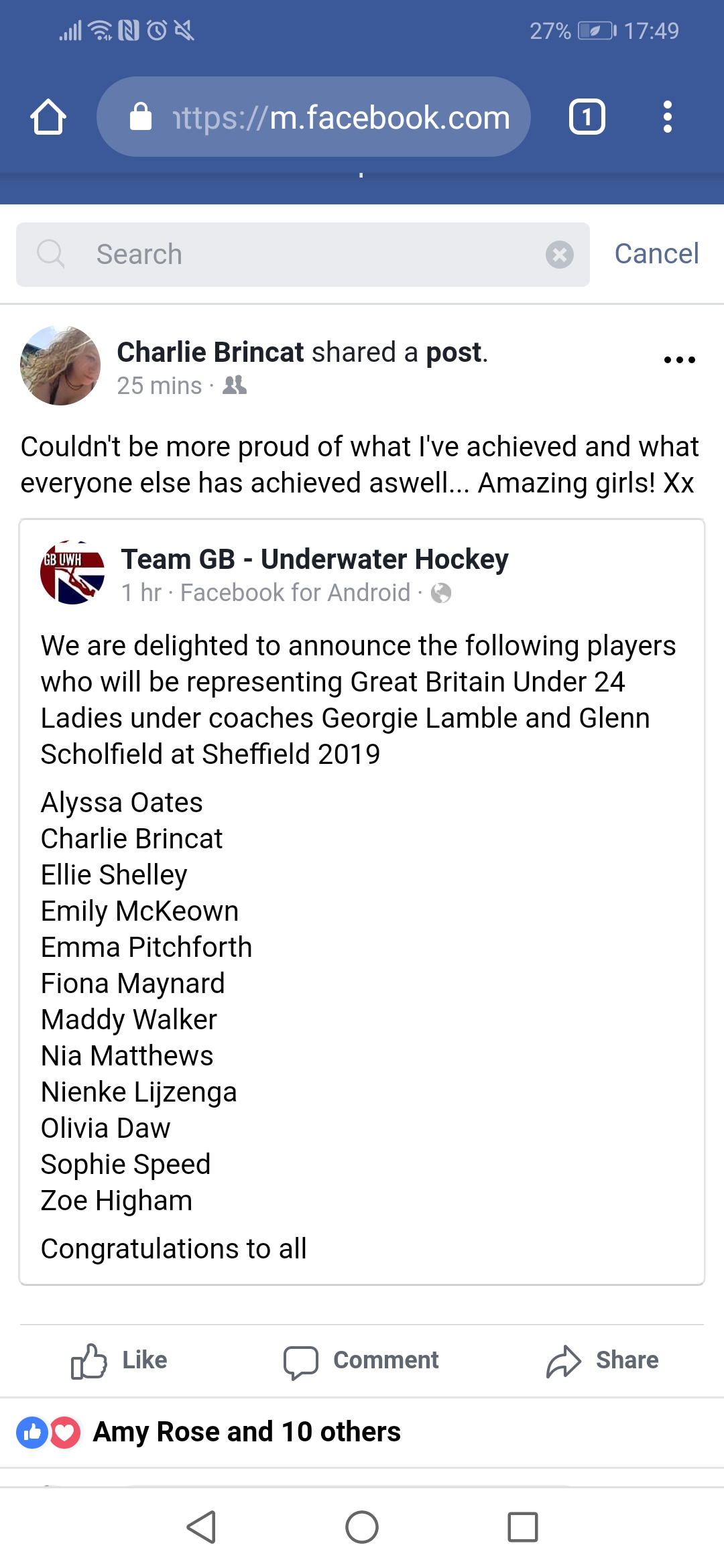
Task: Open the Team GB - Underwater Hockey page
Action: click(x=314, y=559)
